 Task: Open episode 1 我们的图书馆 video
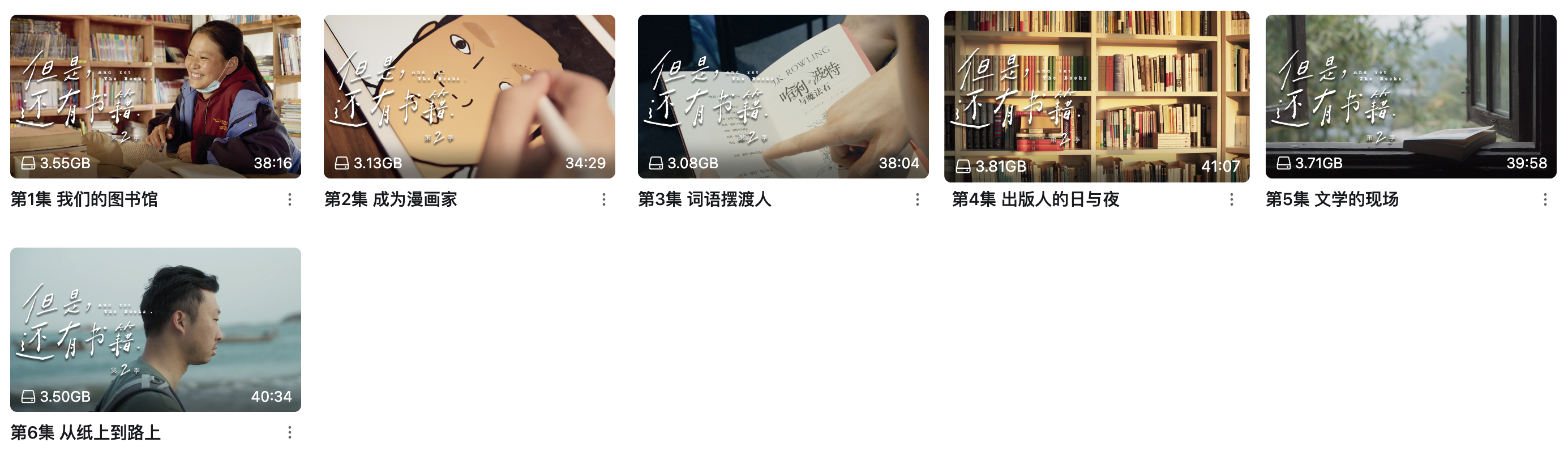click(155, 96)
